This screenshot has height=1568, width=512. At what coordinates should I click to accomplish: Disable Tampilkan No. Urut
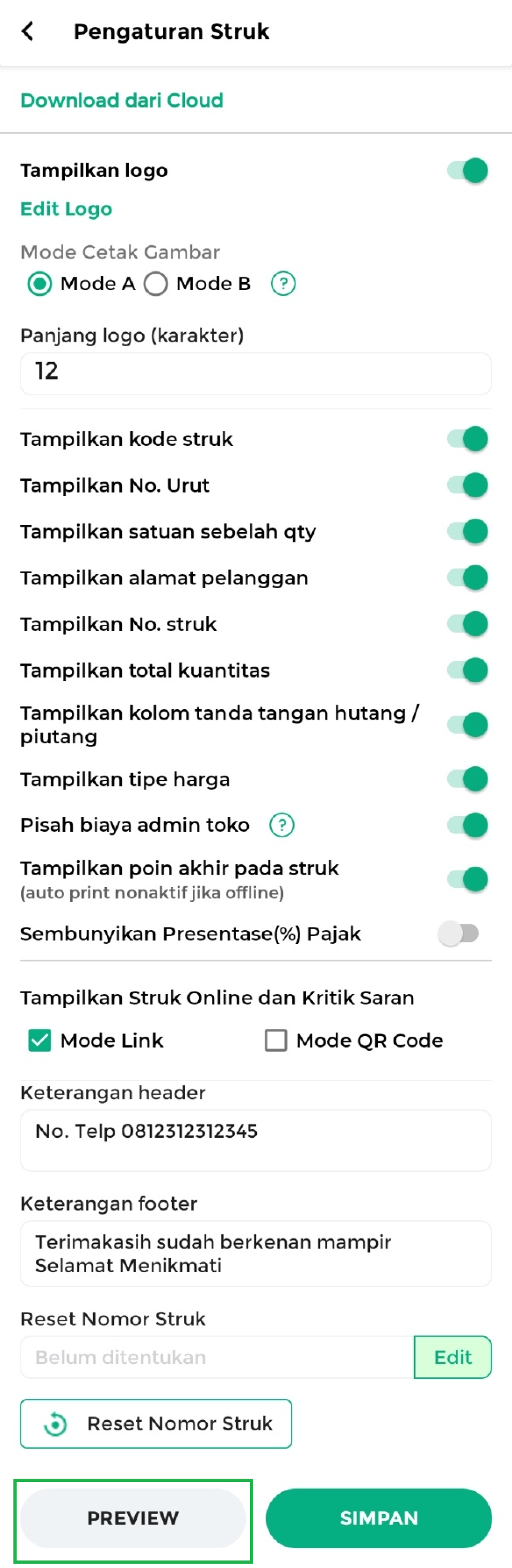pyautogui.click(x=468, y=485)
